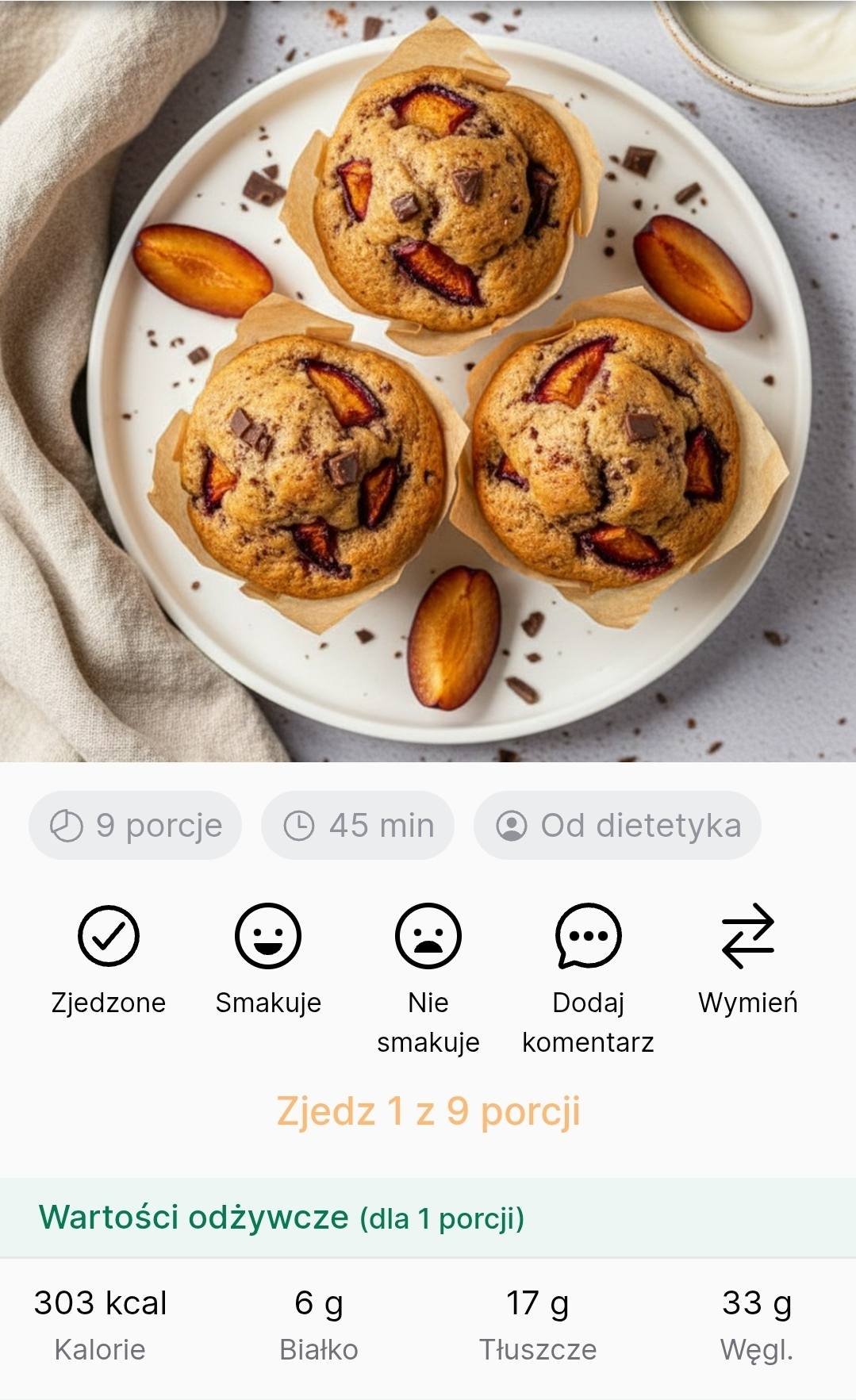Select the Nie smakuje sad face
This screenshot has height=1400, width=856.
pyautogui.click(x=428, y=937)
